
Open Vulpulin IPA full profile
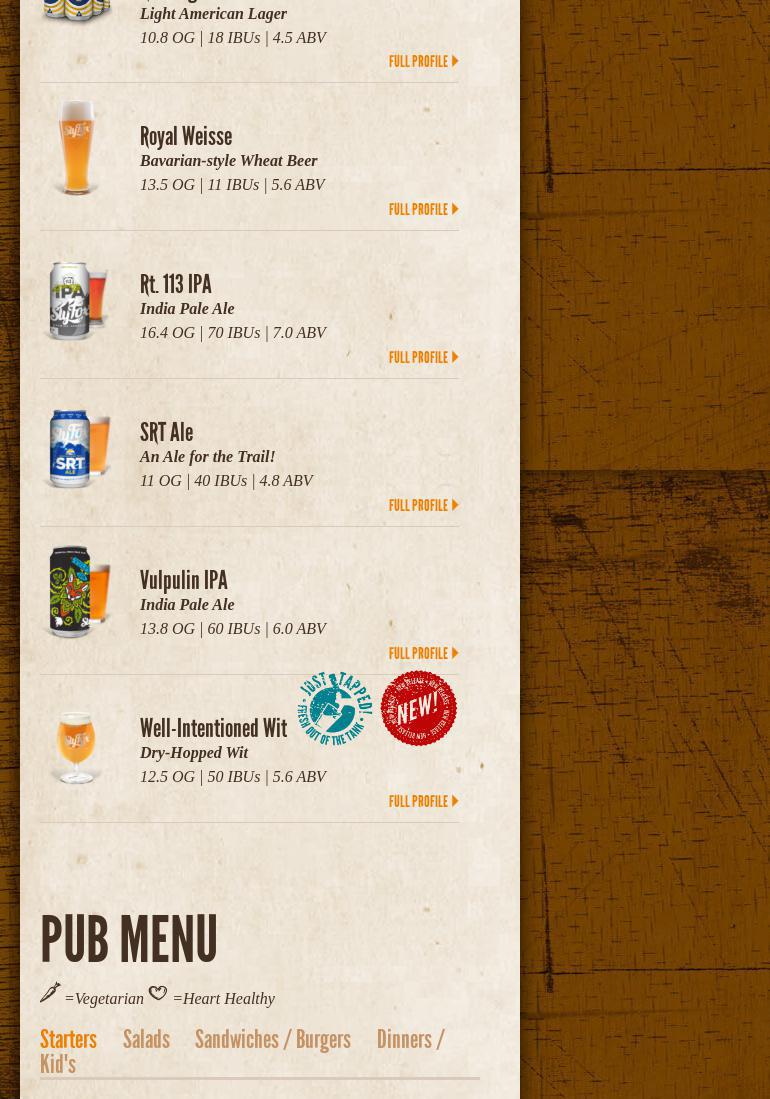pos(422,654)
